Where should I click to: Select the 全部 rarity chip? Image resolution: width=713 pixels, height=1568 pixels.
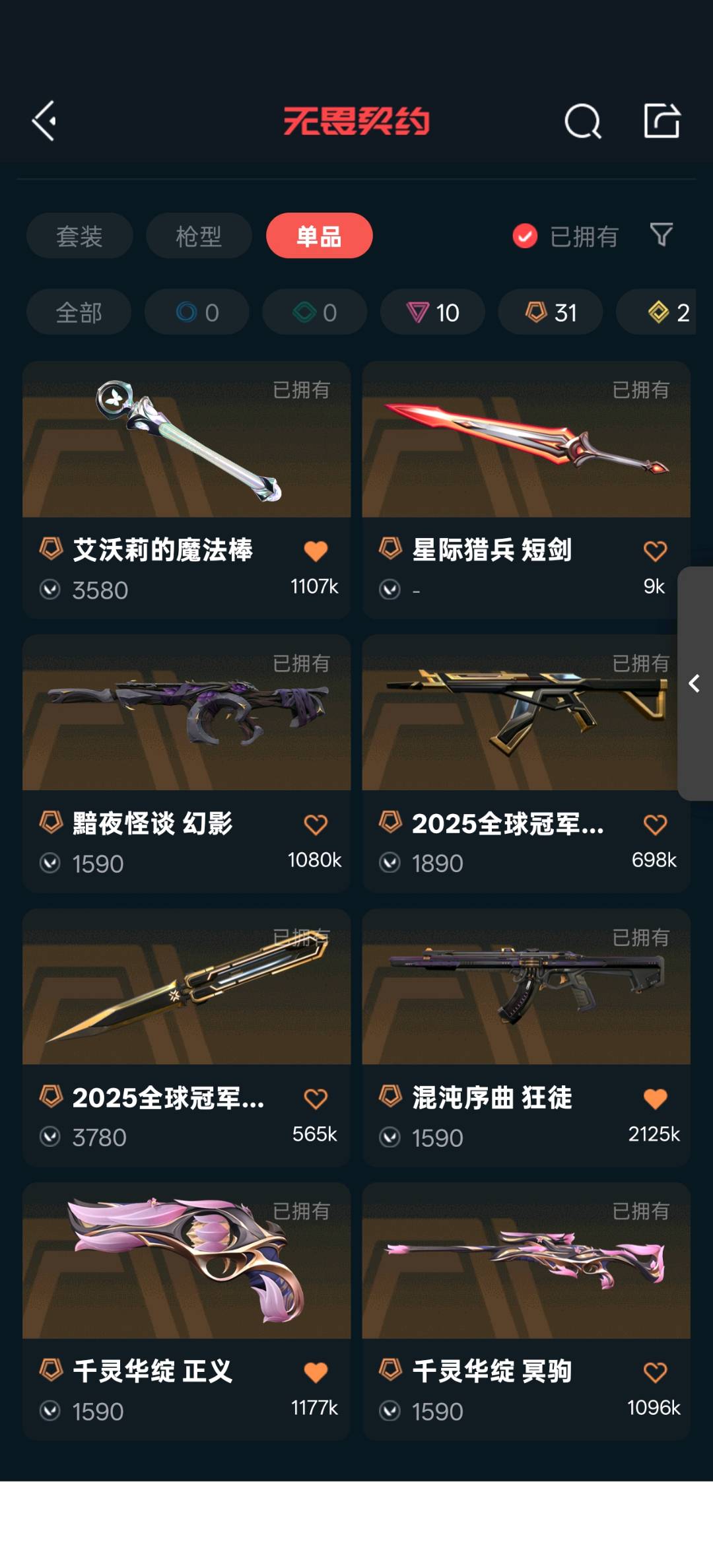[x=79, y=312]
